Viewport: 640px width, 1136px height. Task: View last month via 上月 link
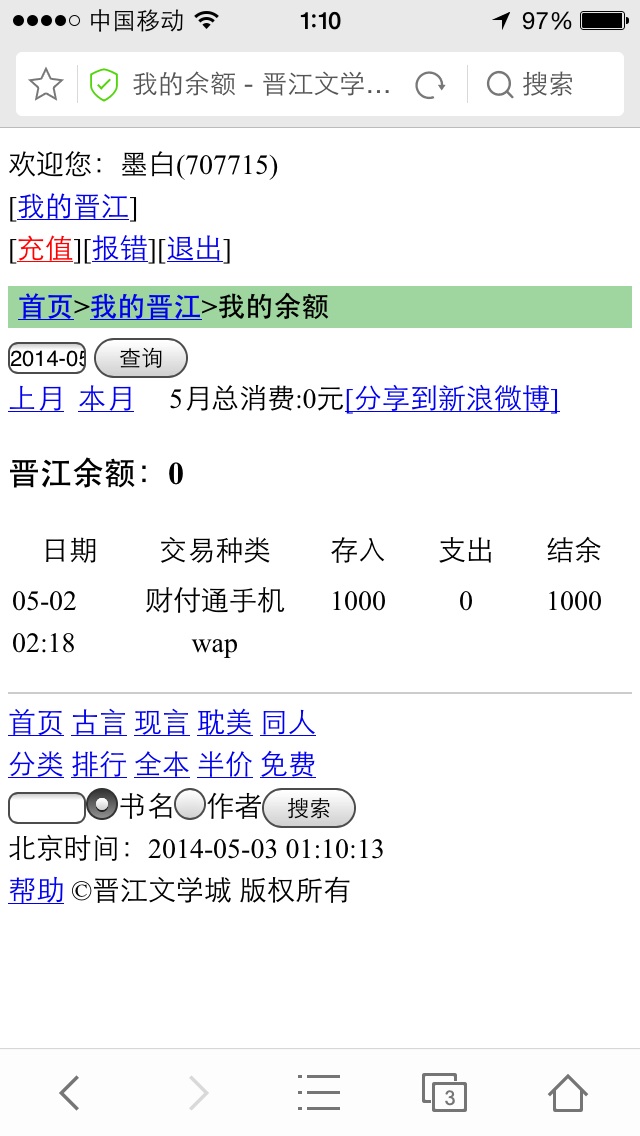click(x=36, y=399)
